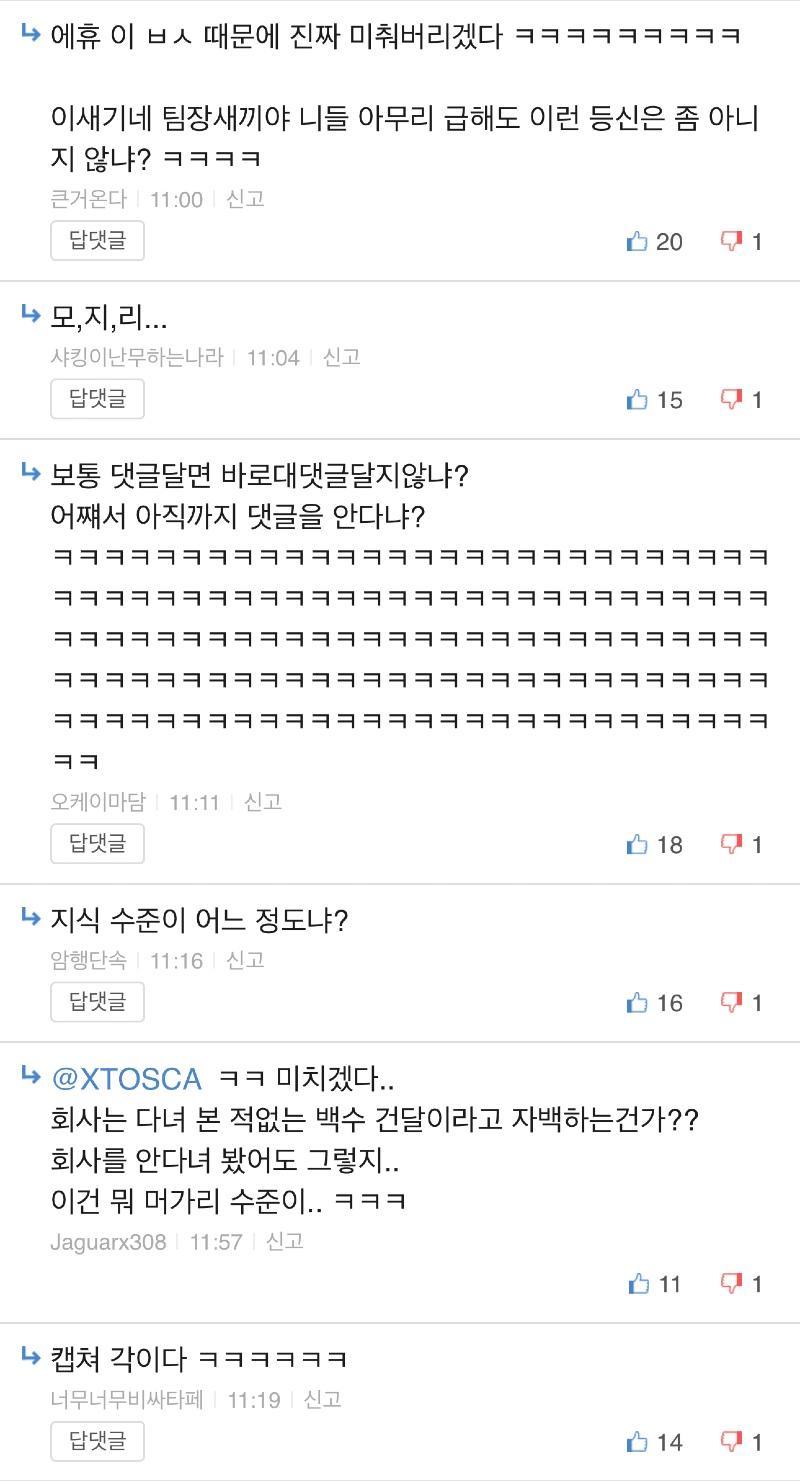Report Jaguarx308's comment with 신고

284,1241
